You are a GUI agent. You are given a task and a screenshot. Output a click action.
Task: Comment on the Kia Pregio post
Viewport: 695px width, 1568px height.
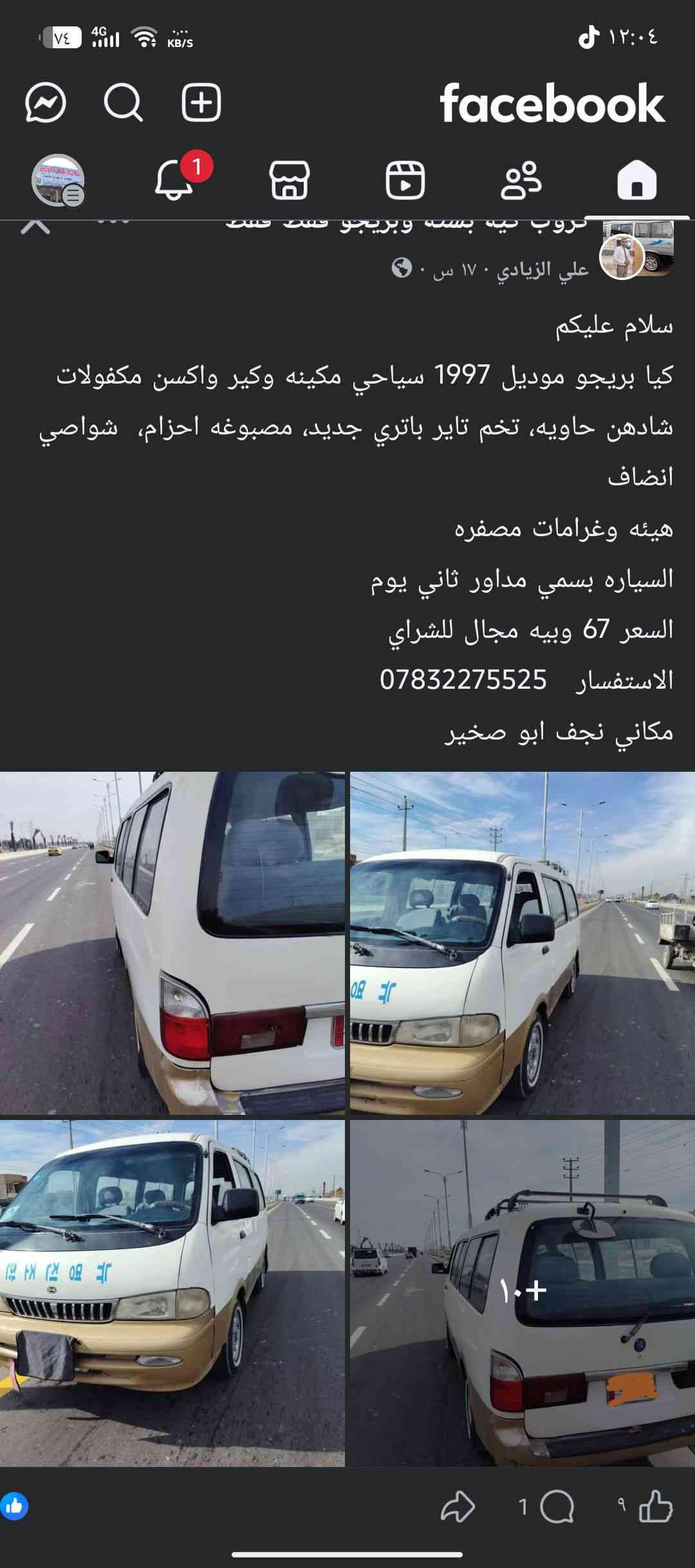click(557, 1507)
